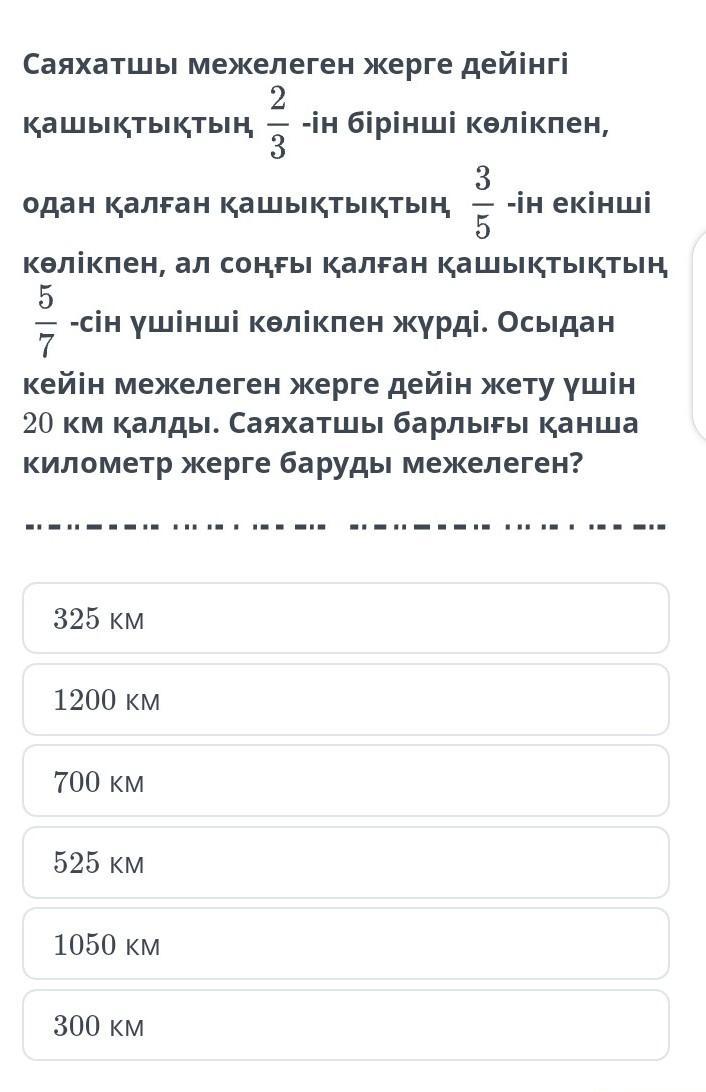Choose the 1200 км answer
The image size is (706, 1092).
pos(345,700)
